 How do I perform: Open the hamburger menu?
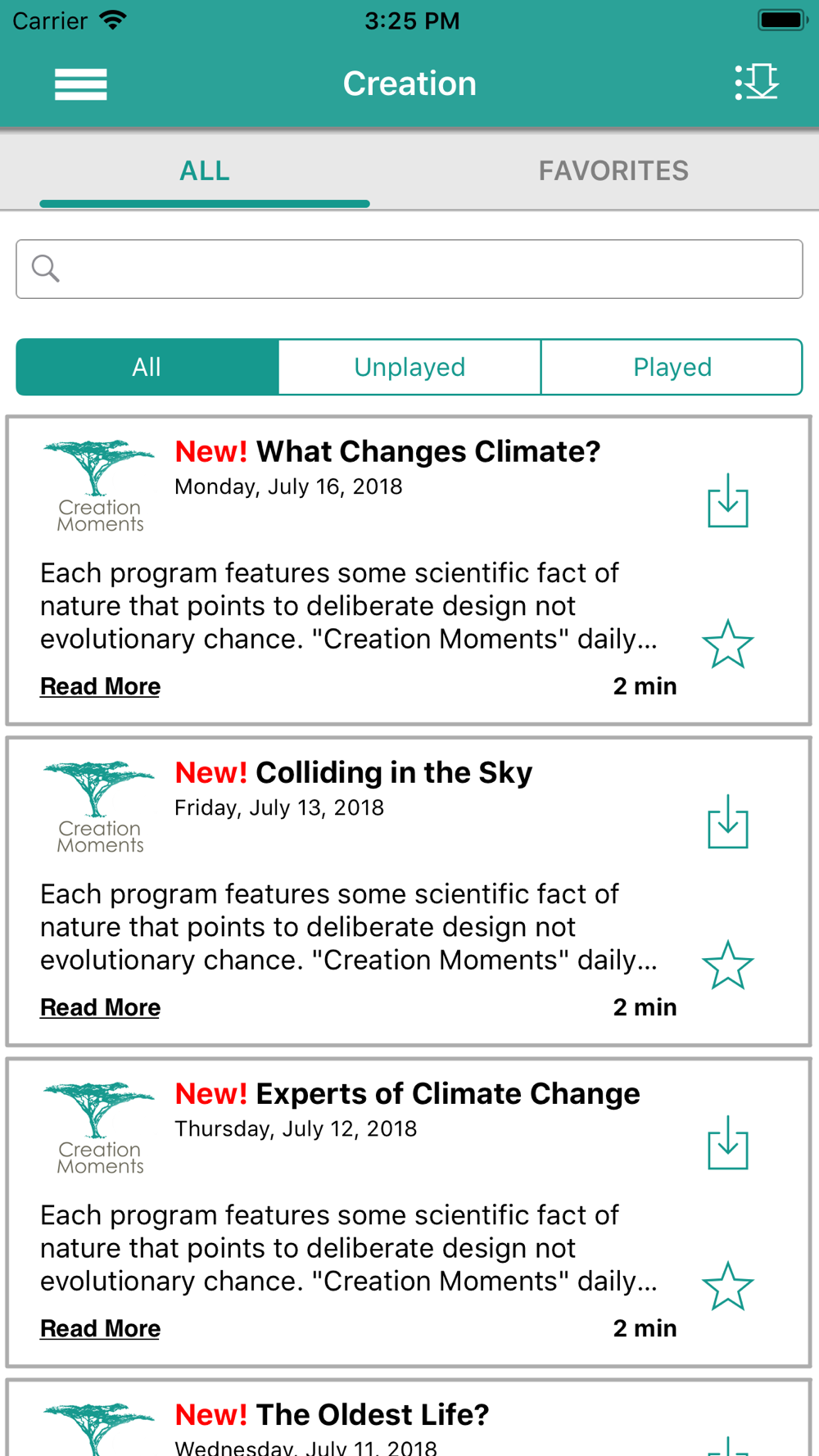point(80,84)
